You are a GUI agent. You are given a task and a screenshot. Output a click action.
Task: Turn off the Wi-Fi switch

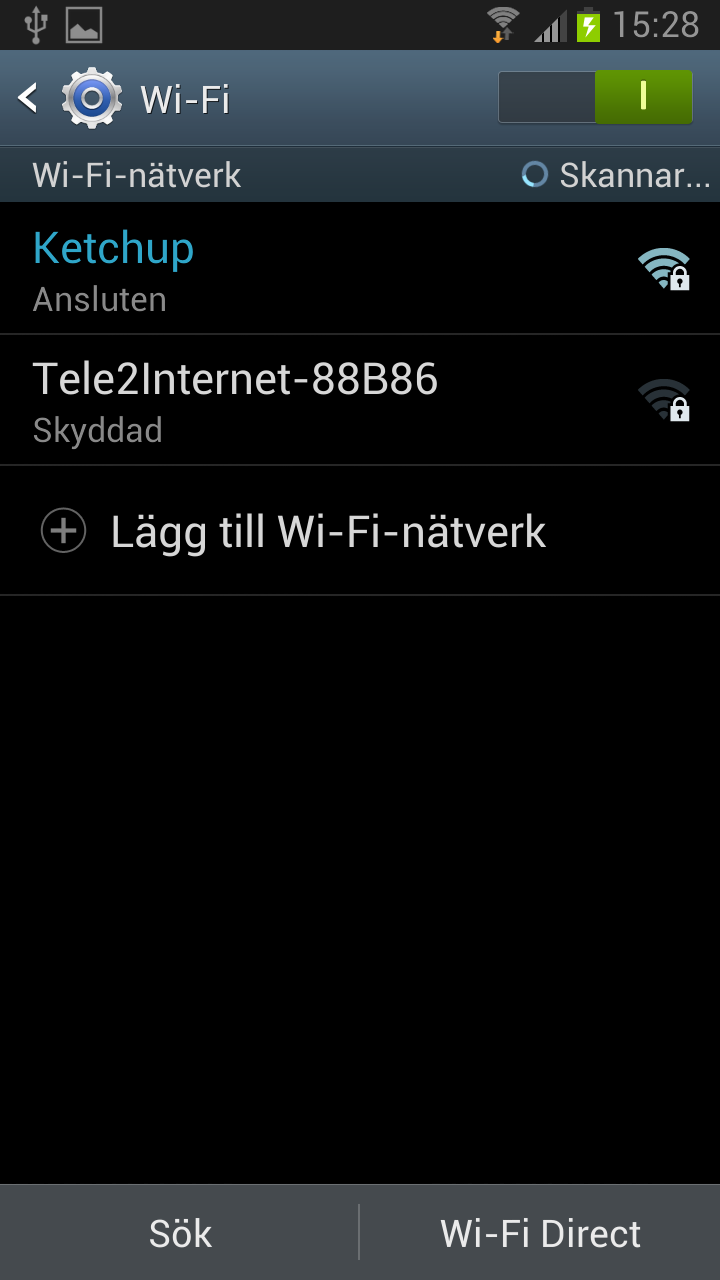(x=595, y=97)
